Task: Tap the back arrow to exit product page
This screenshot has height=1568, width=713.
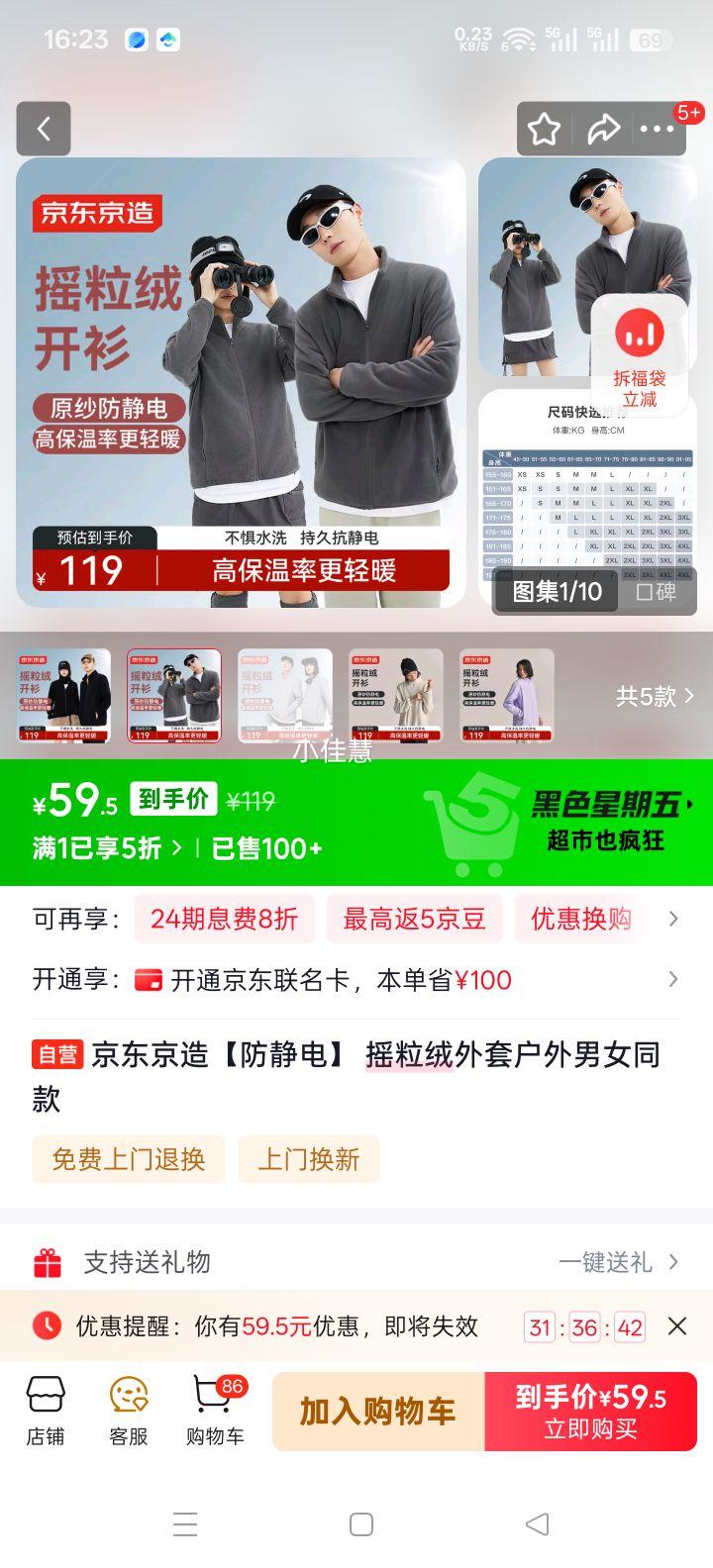Action: 44,129
